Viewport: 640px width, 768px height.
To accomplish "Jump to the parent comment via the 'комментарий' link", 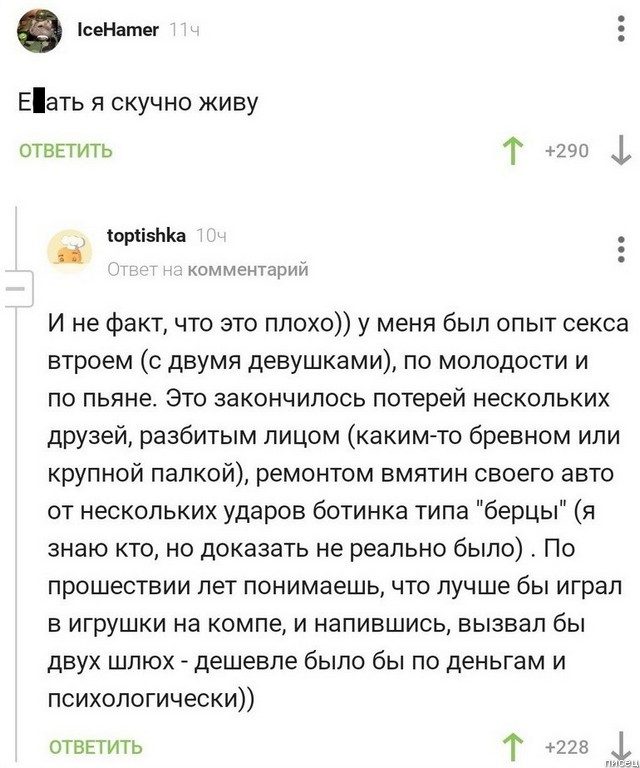I will coord(248,268).
